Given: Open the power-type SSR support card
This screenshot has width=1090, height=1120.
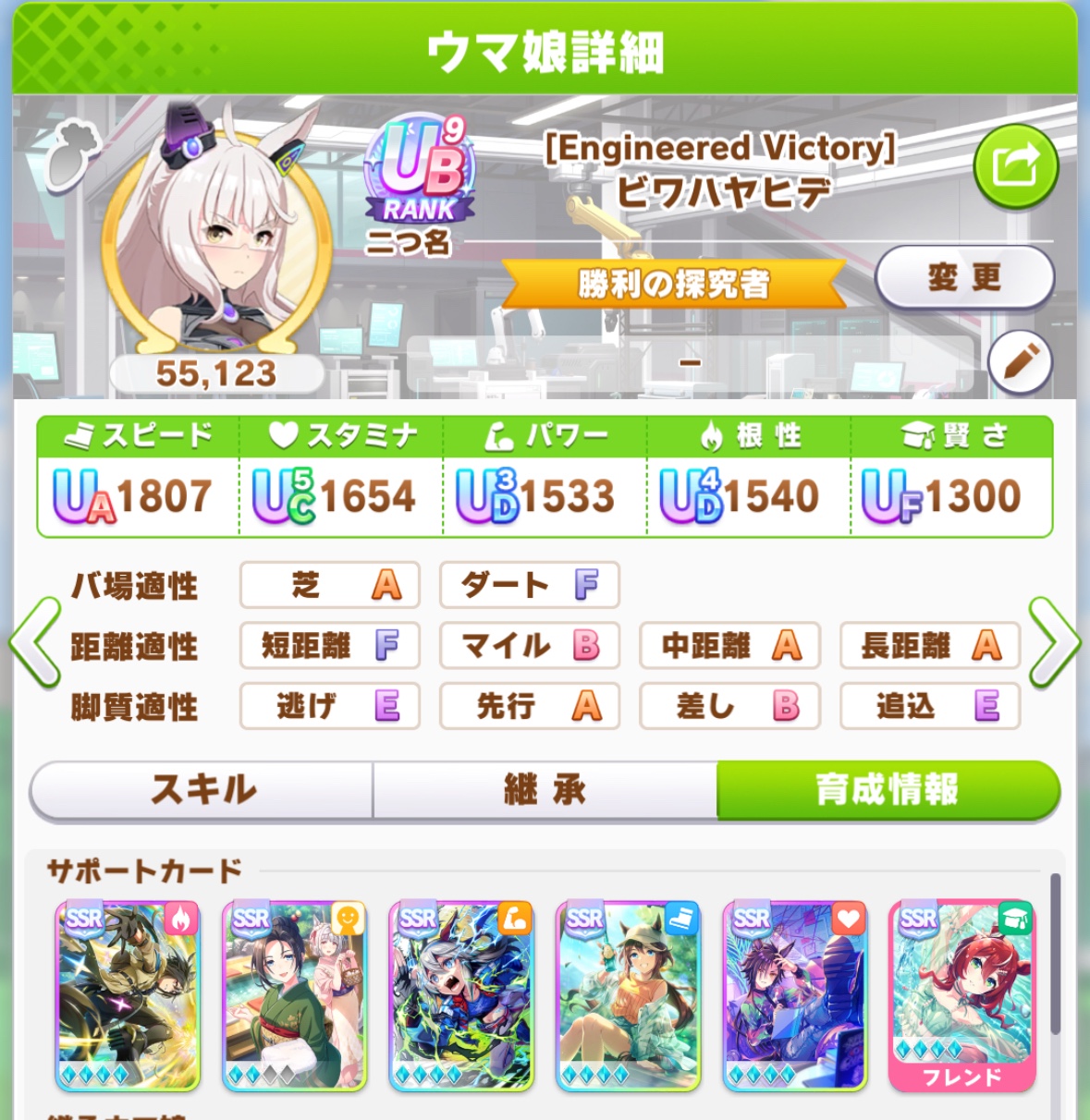Looking at the screenshot, I should pyautogui.click(x=461, y=995).
